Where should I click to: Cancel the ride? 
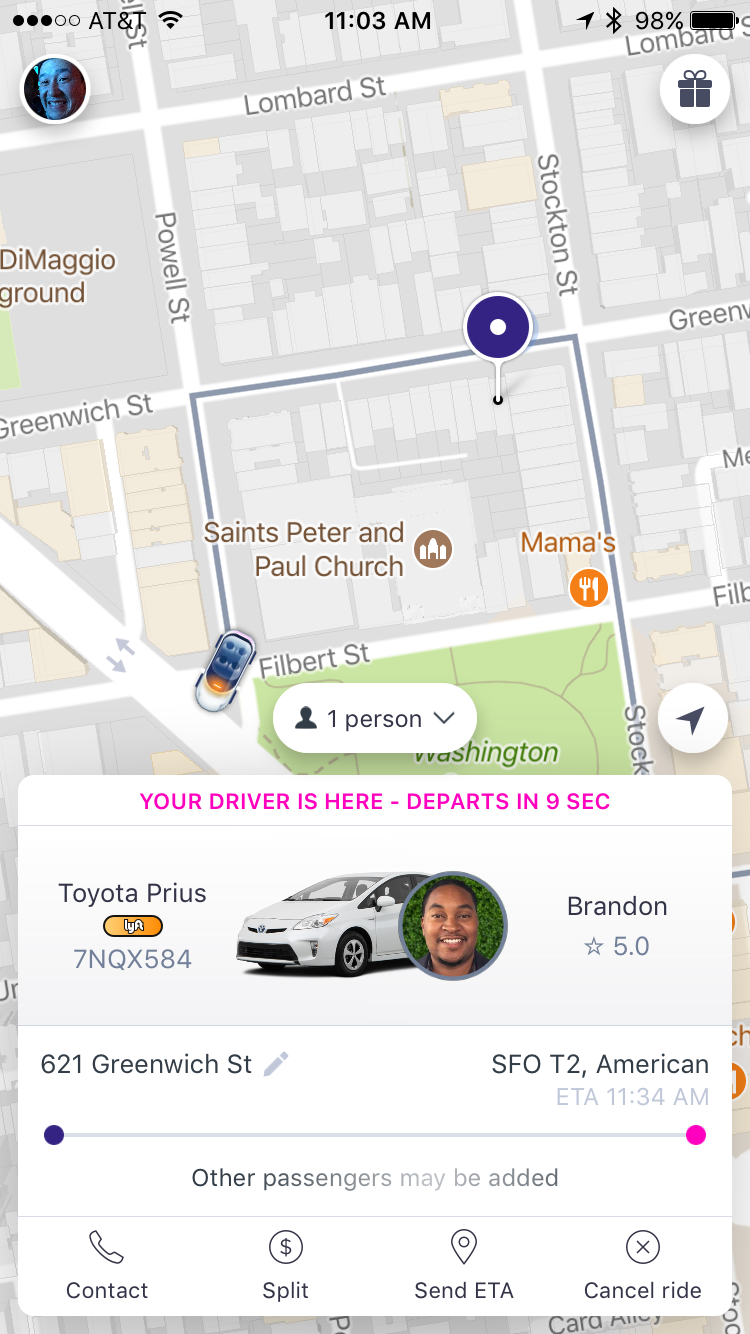coord(642,1265)
